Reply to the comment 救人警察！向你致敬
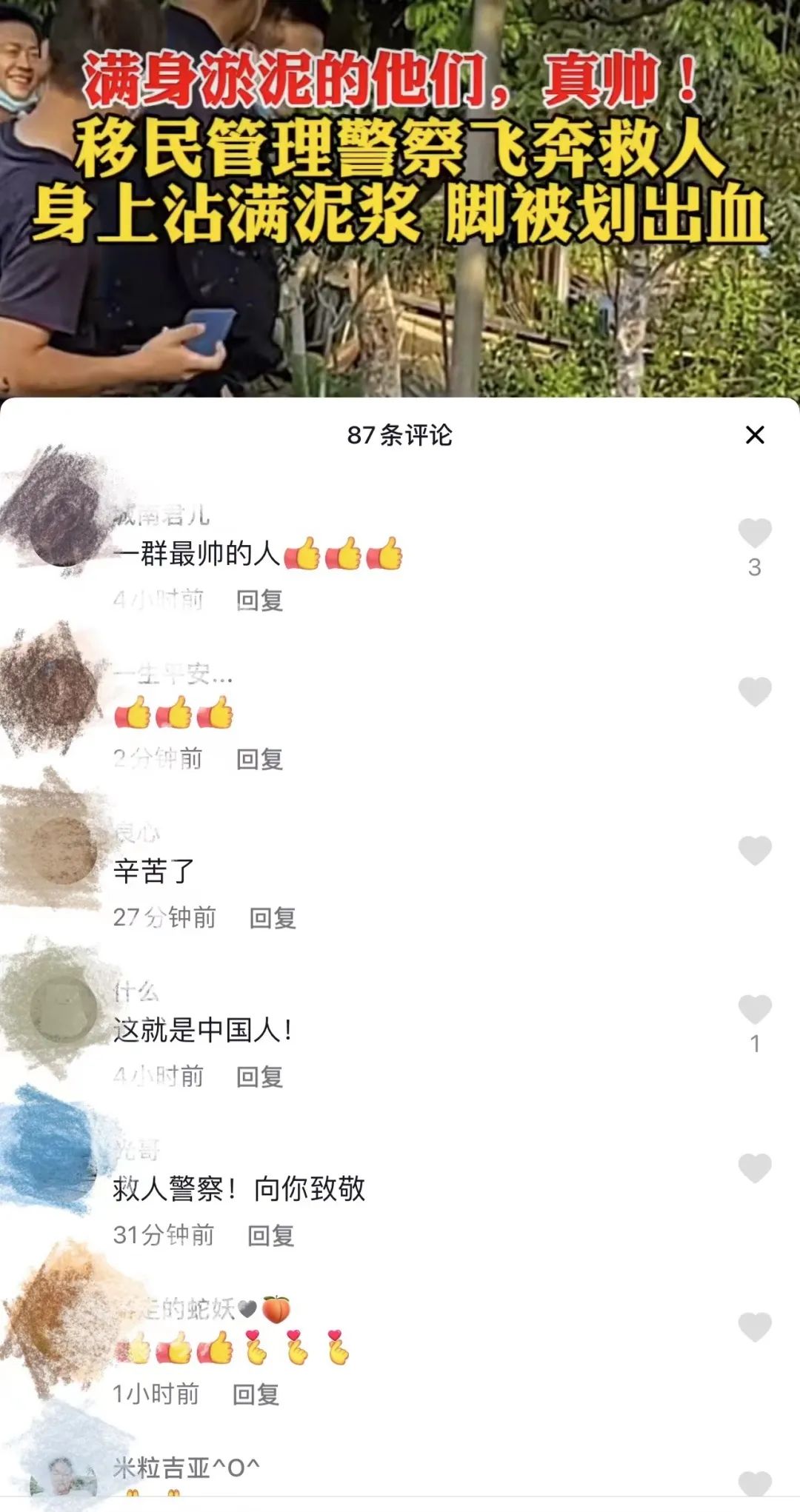The width and height of the screenshot is (800, 1512). [x=270, y=1235]
